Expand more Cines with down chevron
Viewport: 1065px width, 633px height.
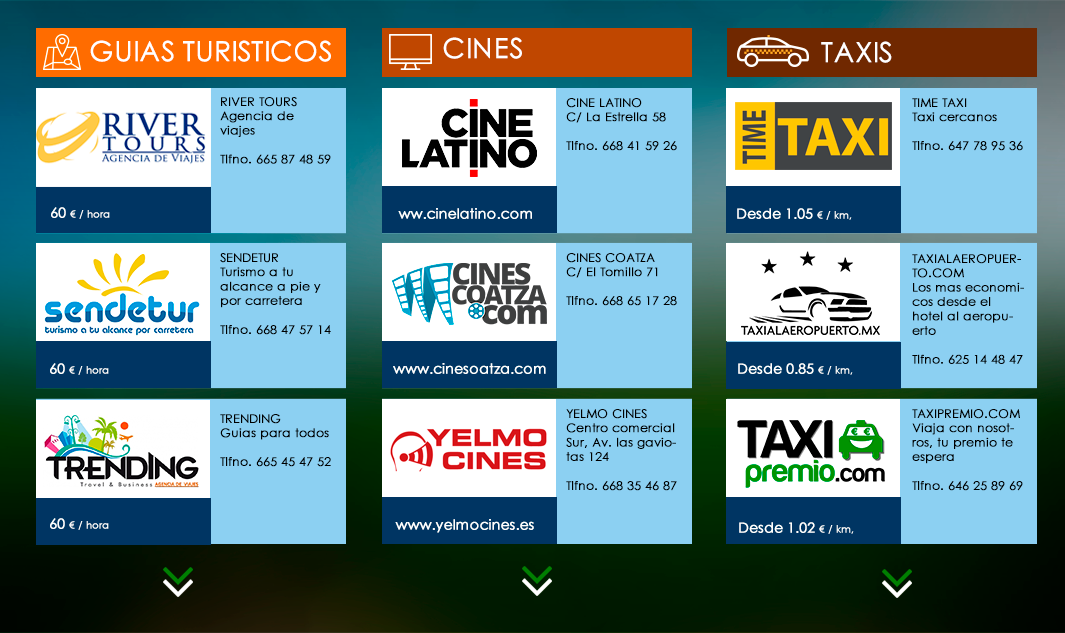[537, 581]
